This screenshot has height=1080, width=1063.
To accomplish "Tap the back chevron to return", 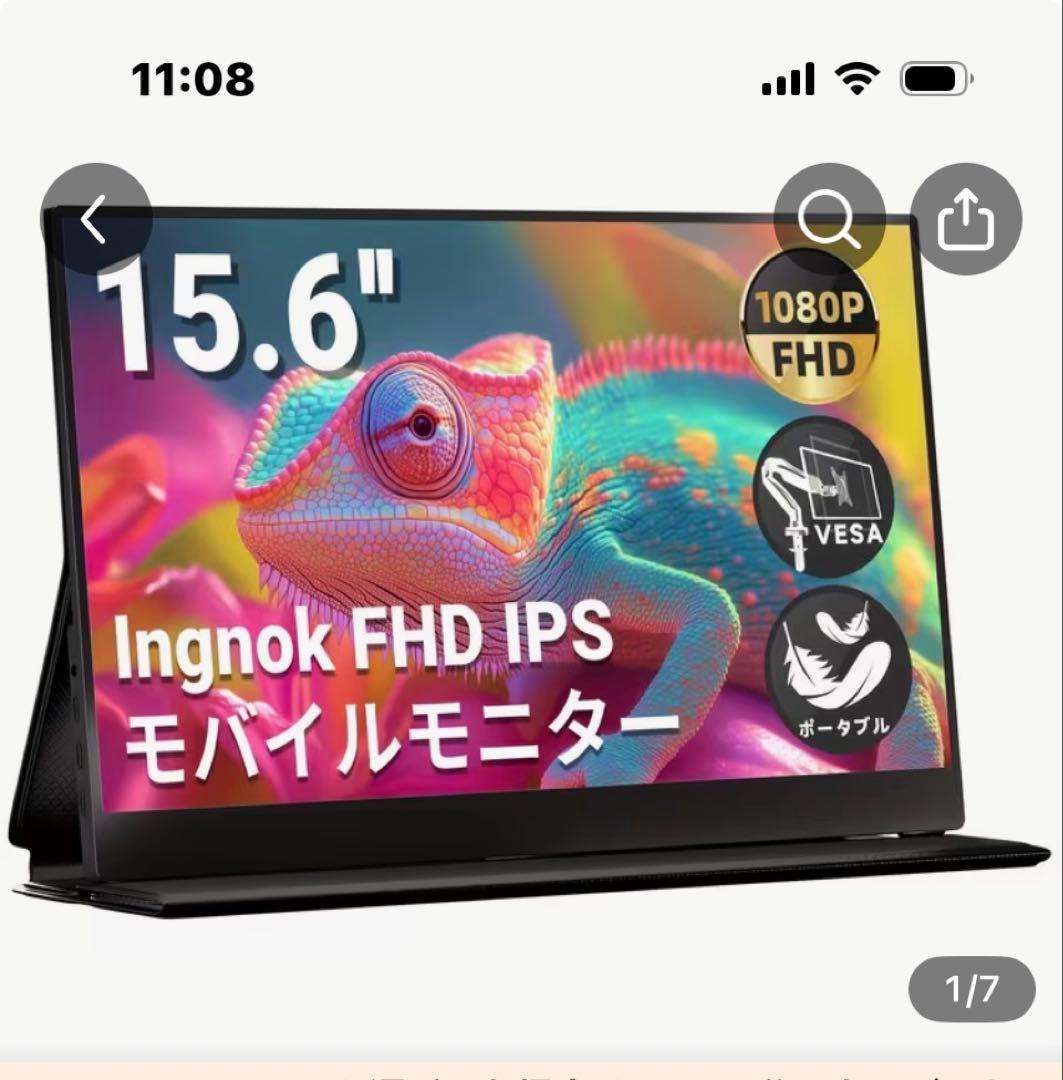I will click(x=97, y=220).
